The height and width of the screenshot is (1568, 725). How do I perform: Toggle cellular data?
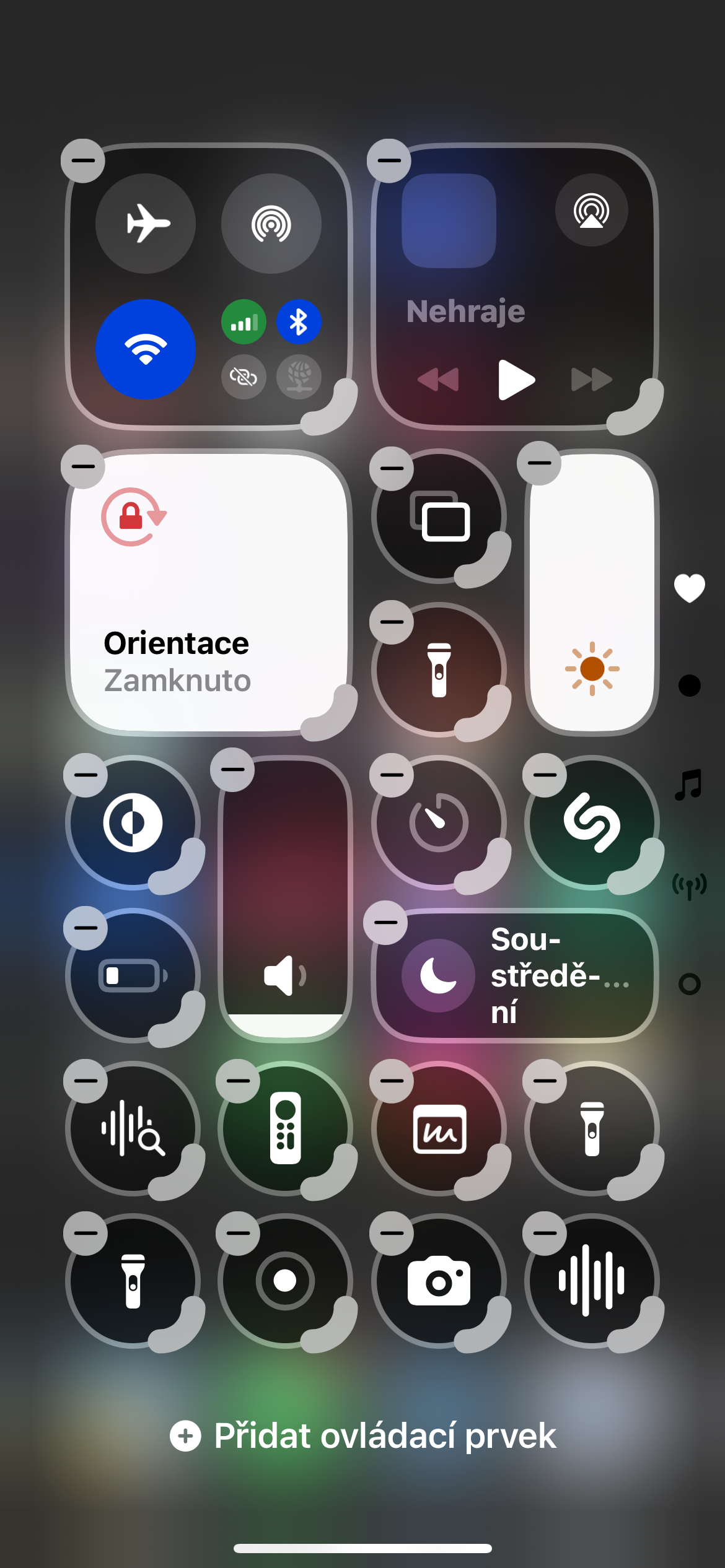[x=244, y=322]
